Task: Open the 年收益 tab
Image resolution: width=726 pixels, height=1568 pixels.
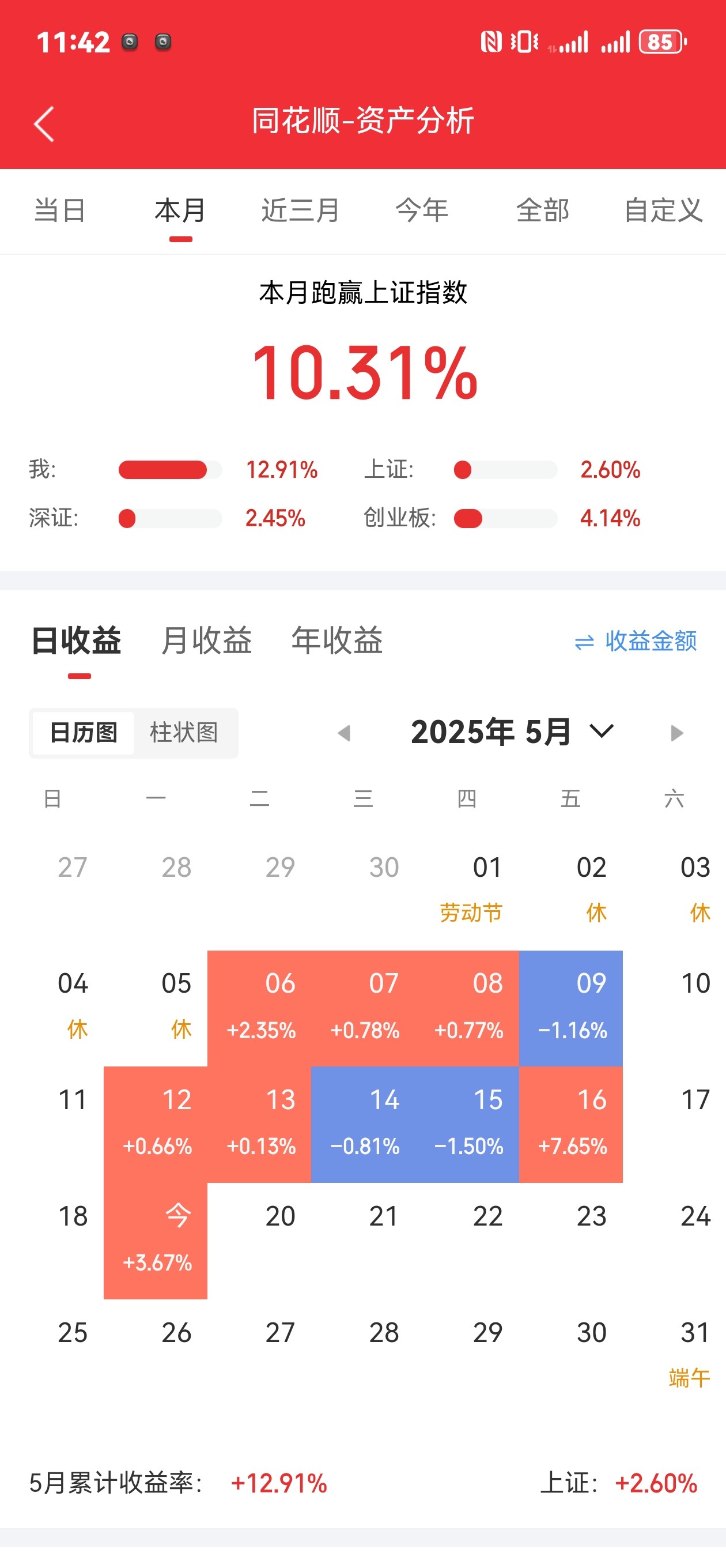Action: pos(337,640)
